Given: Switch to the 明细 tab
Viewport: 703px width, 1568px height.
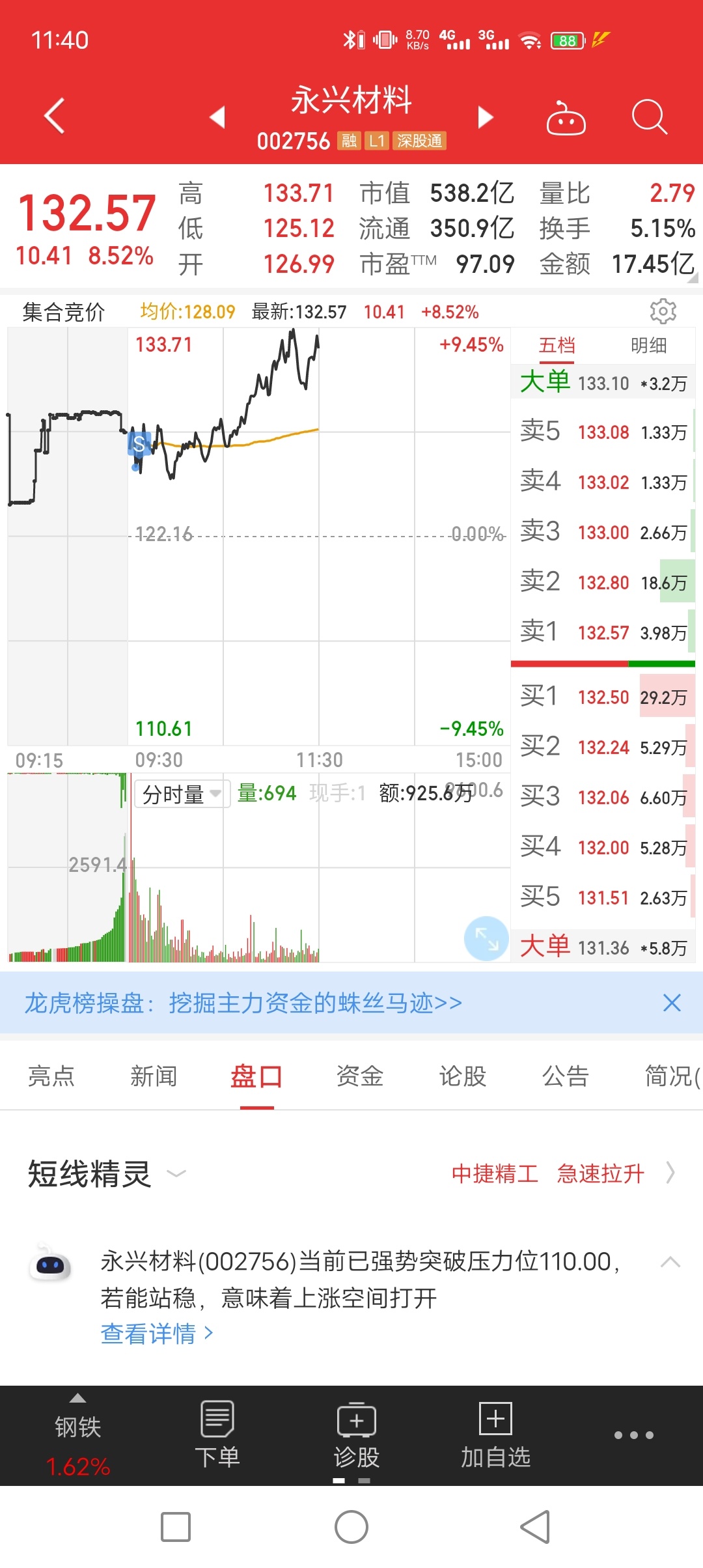Looking at the screenshot, I should [x=648, y=346].
